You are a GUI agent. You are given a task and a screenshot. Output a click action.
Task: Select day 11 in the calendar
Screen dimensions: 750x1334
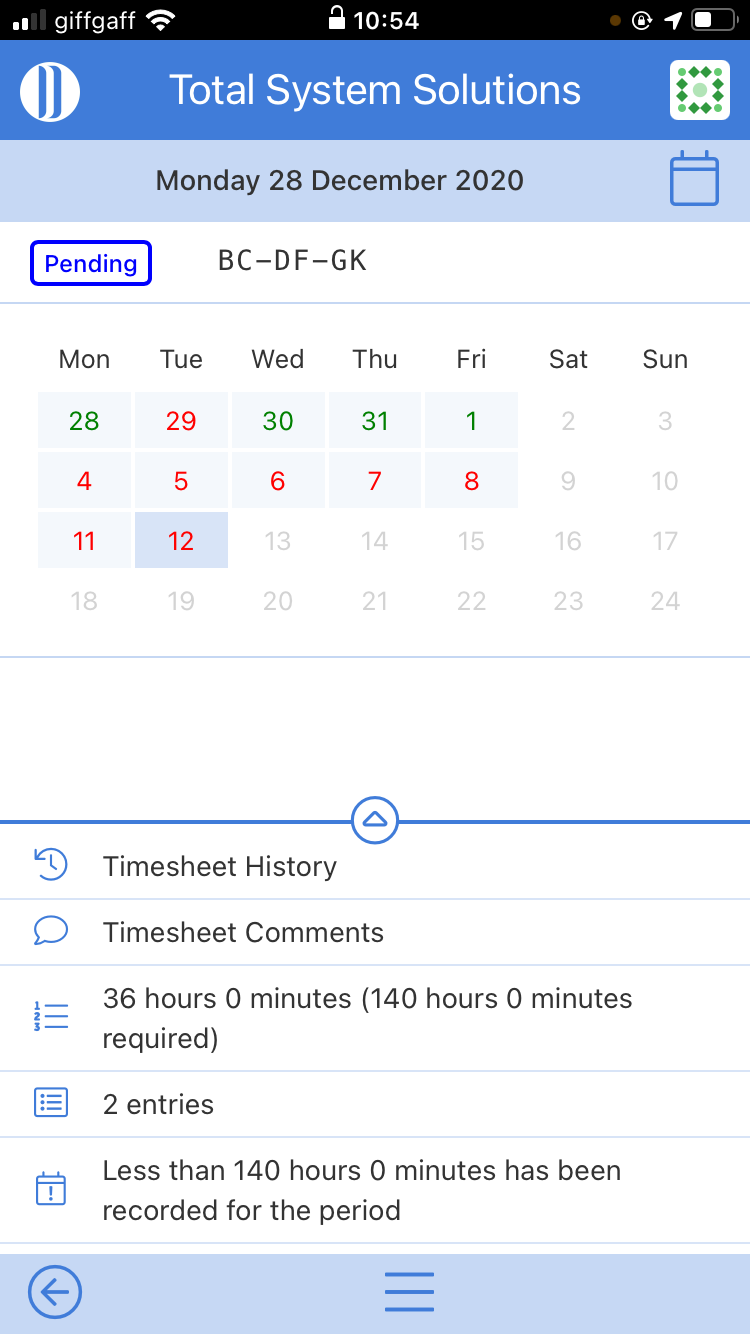84,541
